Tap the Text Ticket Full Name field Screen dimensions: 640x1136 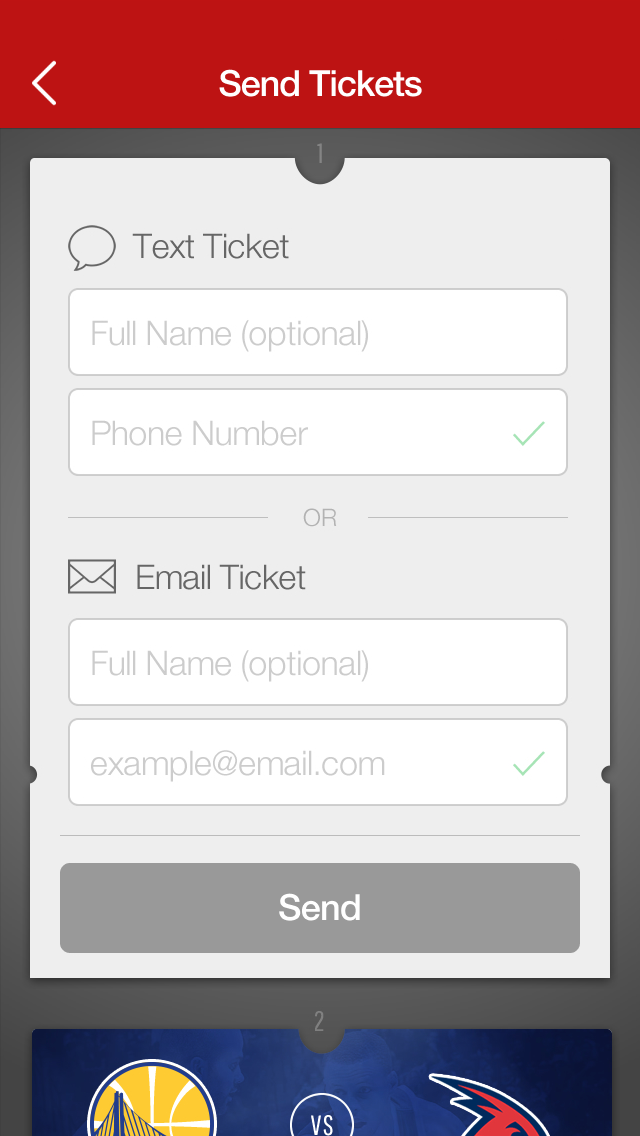(x=317, y=333)
